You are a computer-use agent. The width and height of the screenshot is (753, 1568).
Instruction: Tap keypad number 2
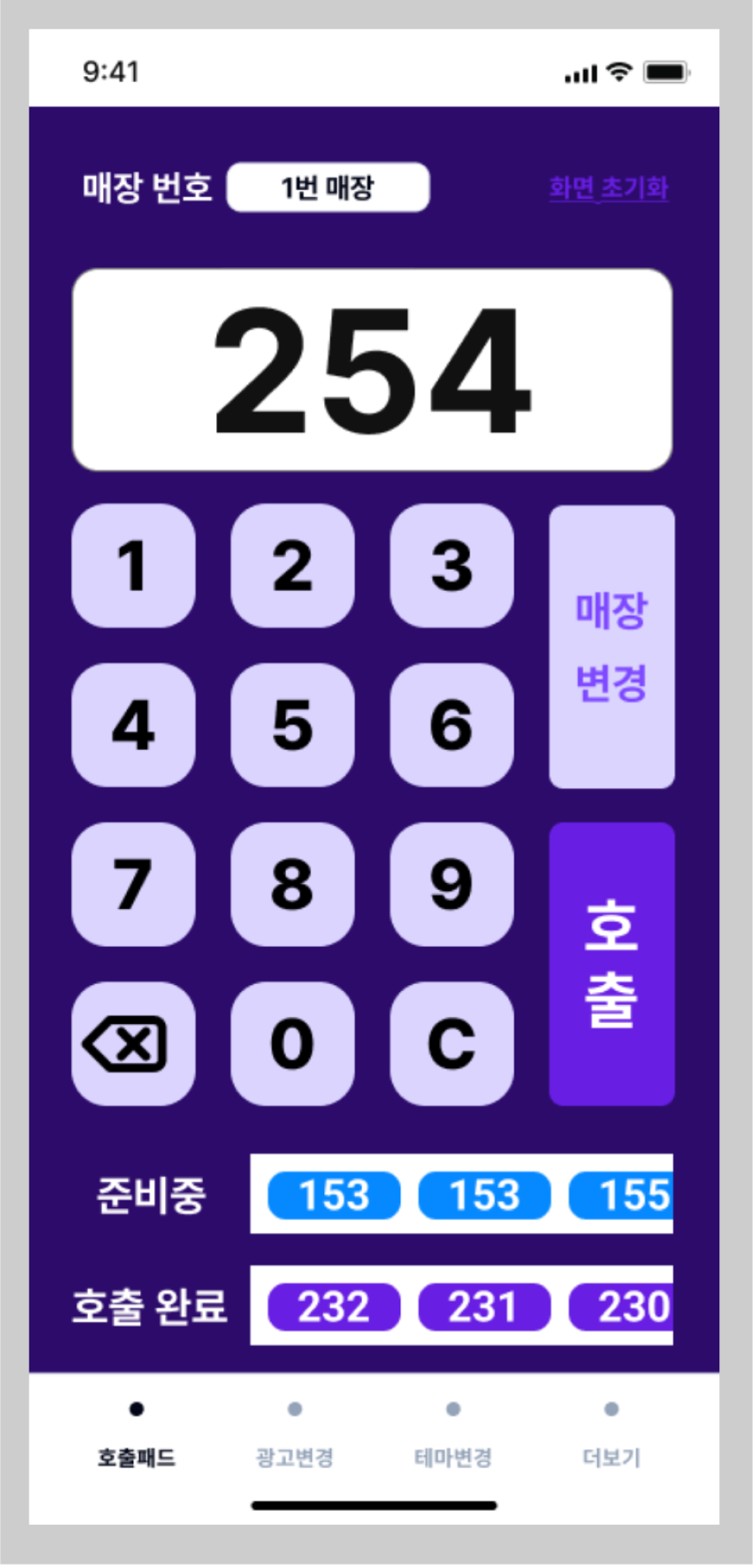292,566
